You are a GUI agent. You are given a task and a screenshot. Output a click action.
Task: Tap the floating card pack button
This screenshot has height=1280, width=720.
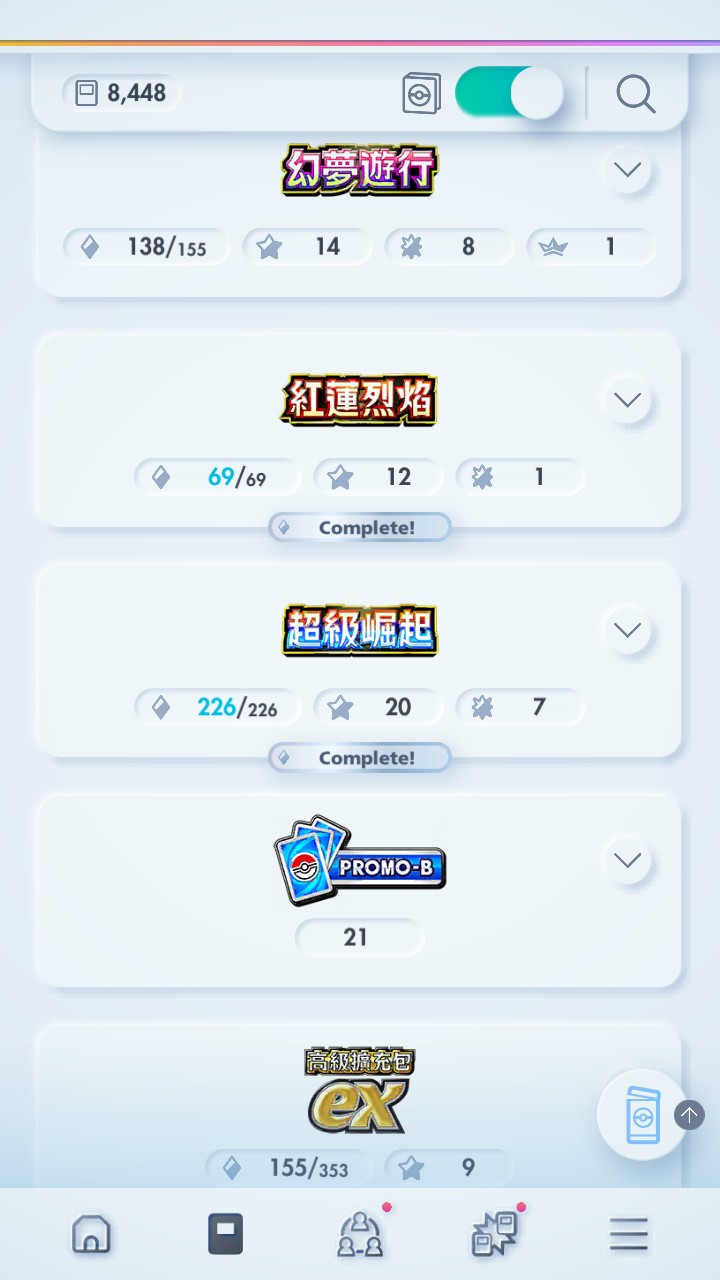click(643, 1115)
